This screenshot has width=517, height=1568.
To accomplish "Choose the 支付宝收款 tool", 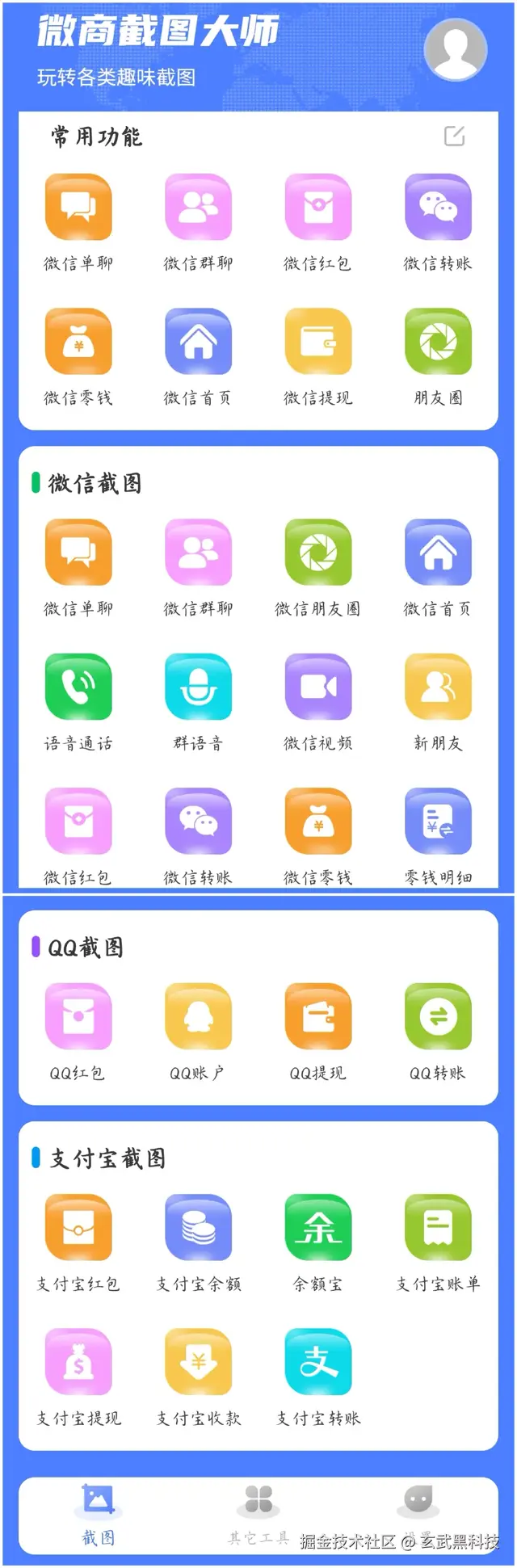I will coord(198,1362).
